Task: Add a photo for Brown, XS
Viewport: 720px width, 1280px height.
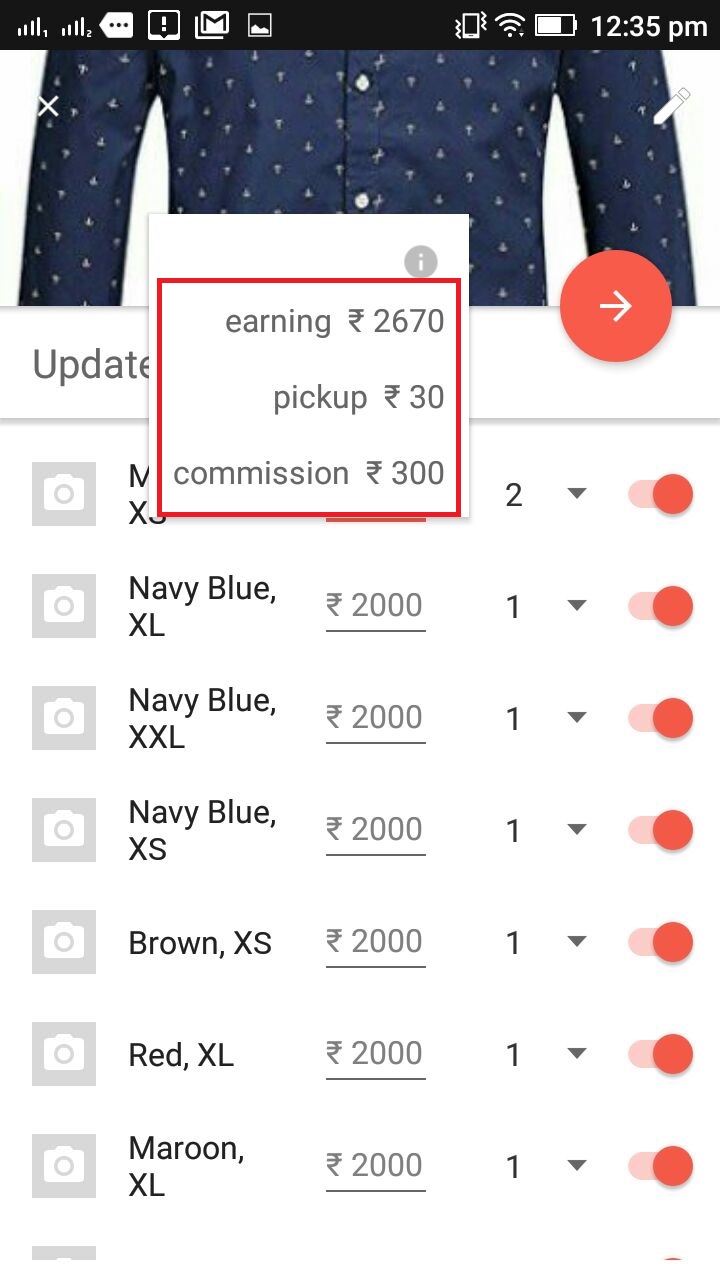Action: 64,942
